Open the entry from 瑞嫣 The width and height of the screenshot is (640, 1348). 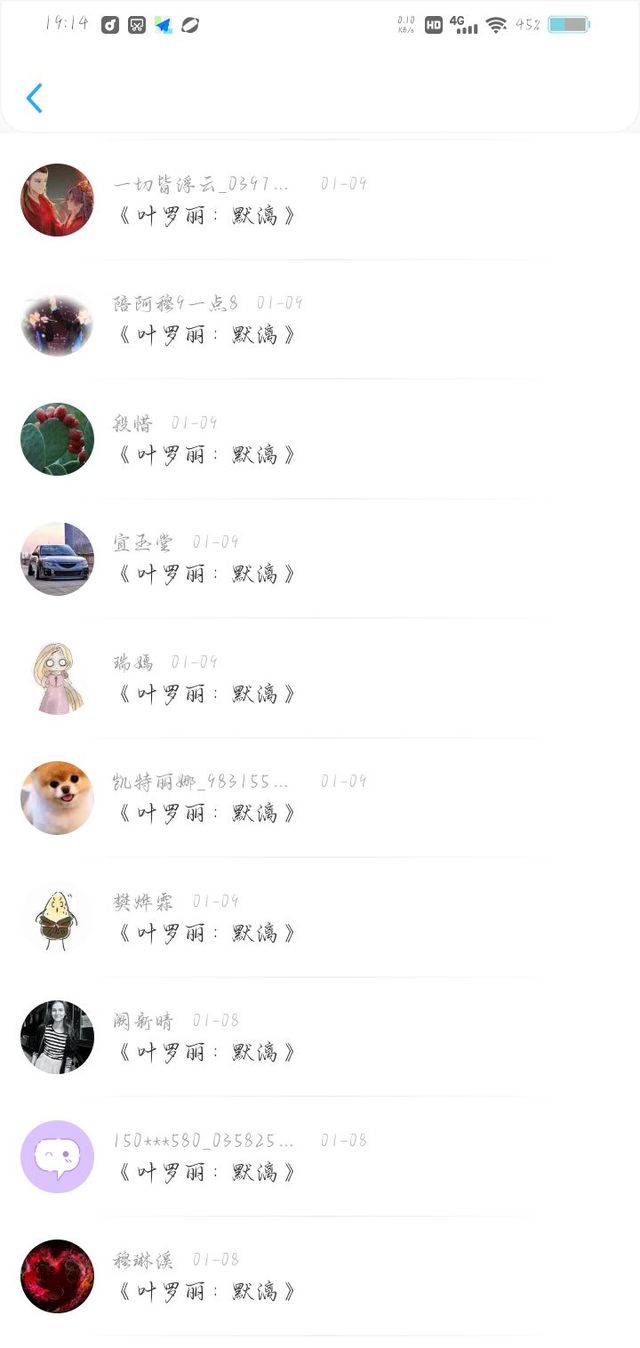click(x=320, y=678)
